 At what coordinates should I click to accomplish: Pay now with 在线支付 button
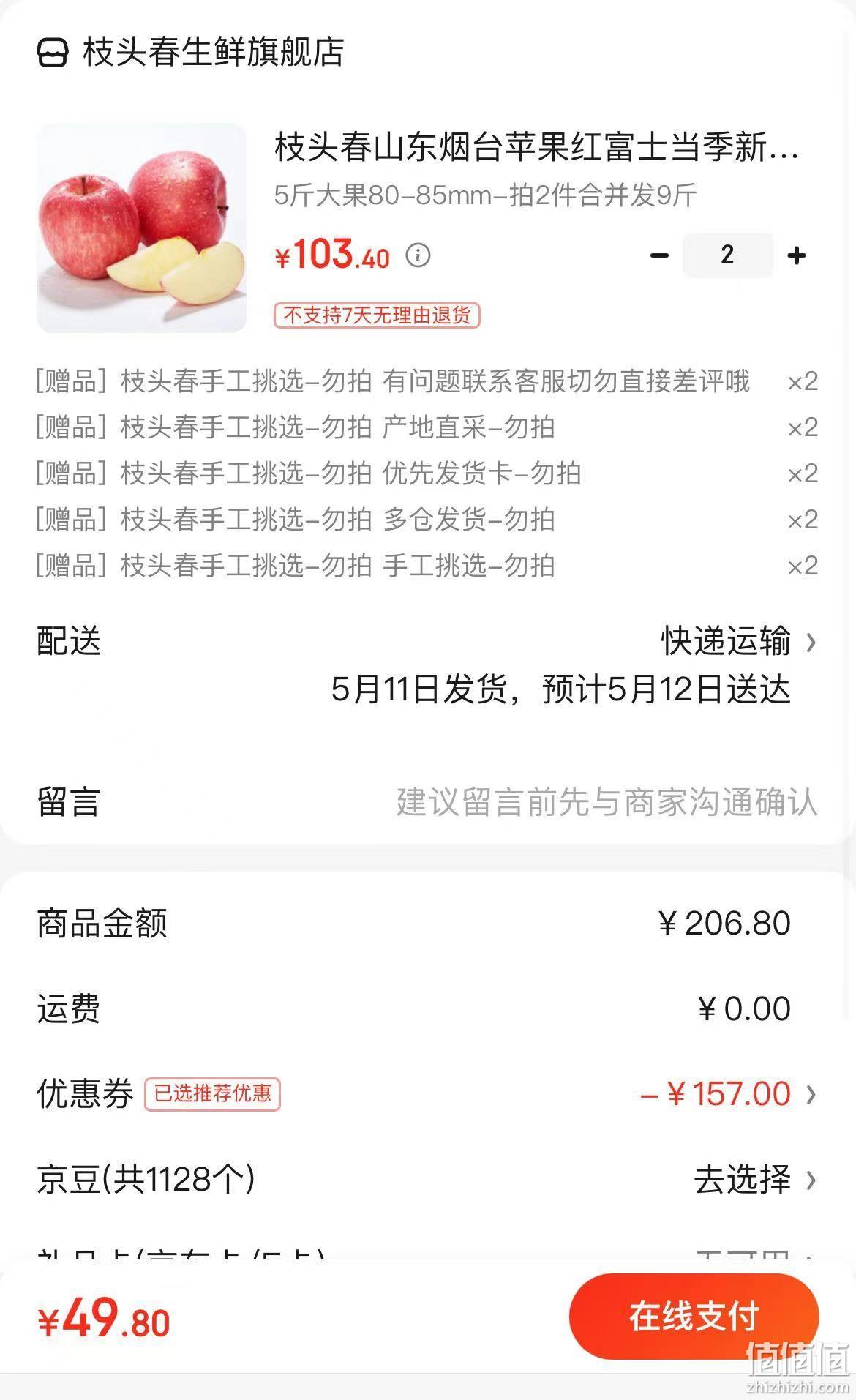coord(694,1317)
